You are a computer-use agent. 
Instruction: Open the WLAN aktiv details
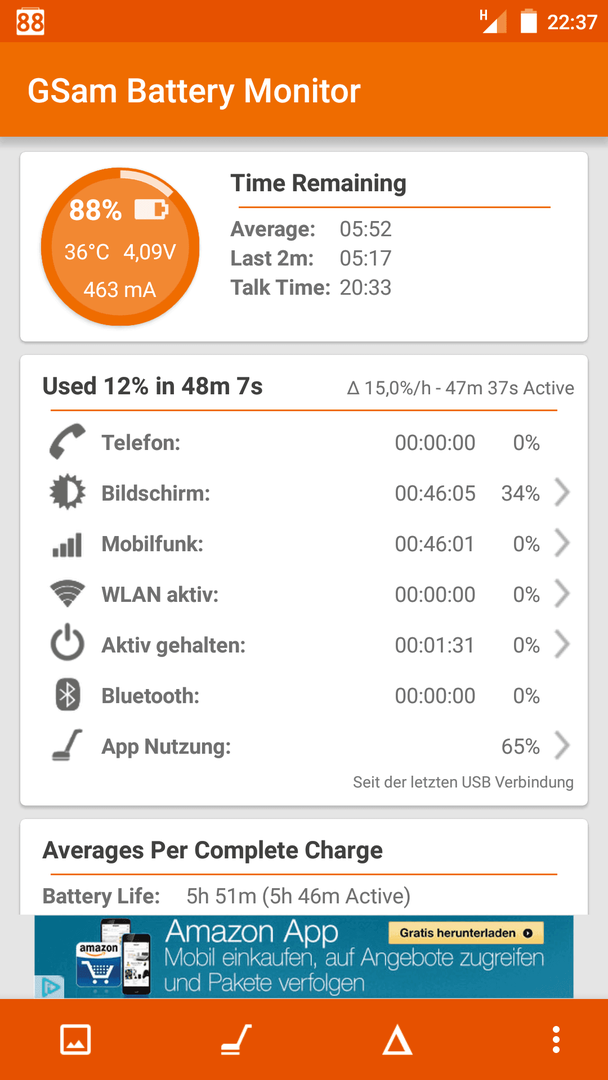click(304, 594)
